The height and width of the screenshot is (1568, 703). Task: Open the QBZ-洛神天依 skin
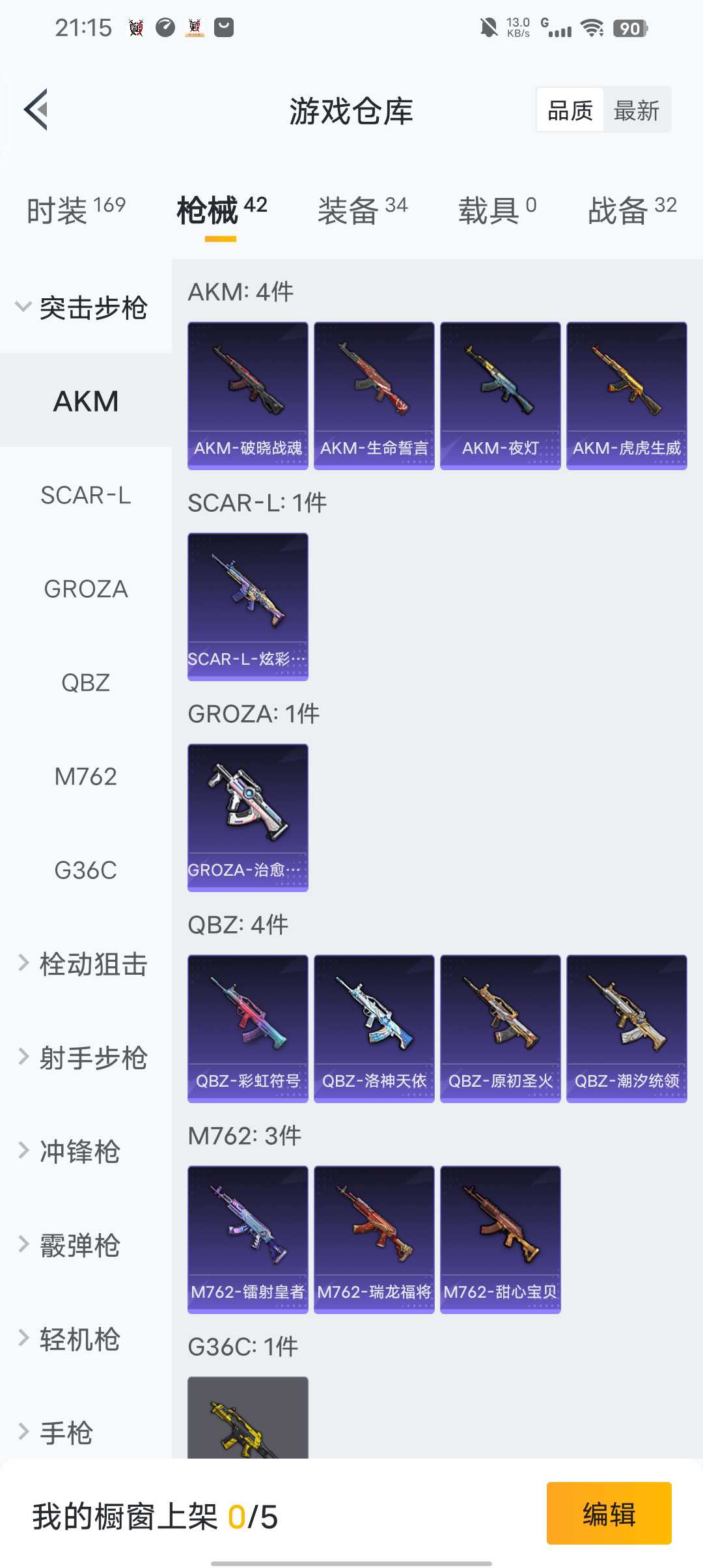[x=374, y=1028]
